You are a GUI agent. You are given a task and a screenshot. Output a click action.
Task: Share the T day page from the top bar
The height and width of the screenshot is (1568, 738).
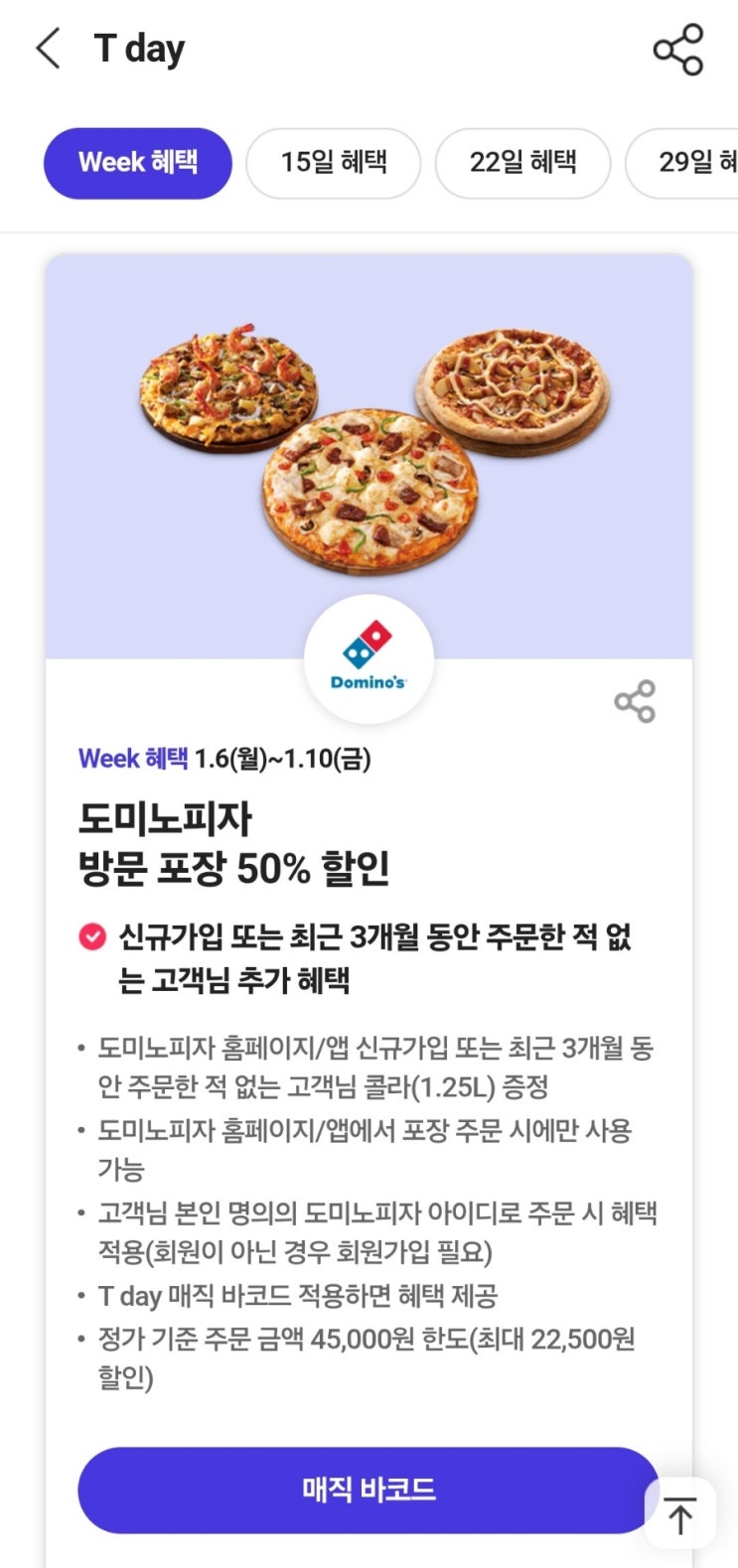pyautogui.click(x=678, y=50)
